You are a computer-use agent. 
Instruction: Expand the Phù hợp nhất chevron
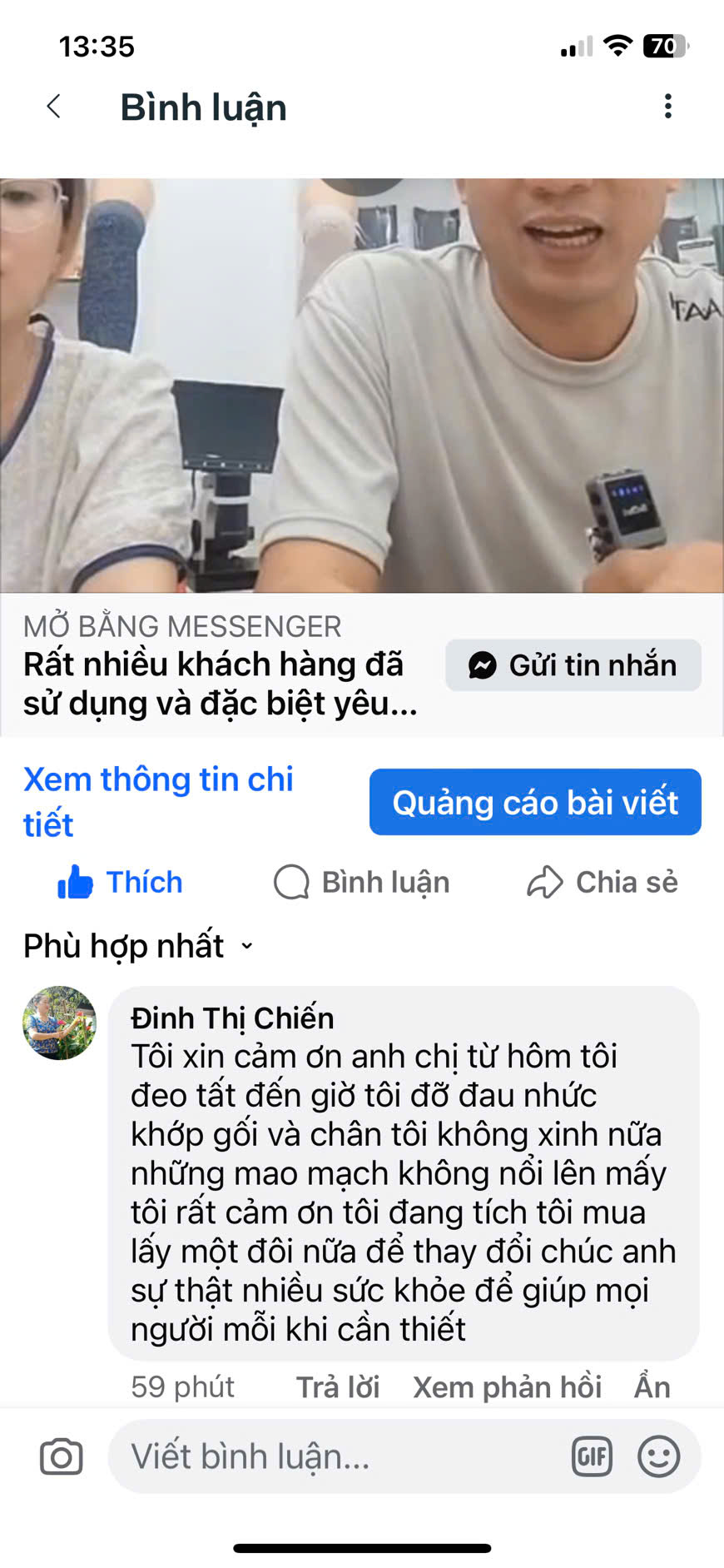(x=245, y=947)
